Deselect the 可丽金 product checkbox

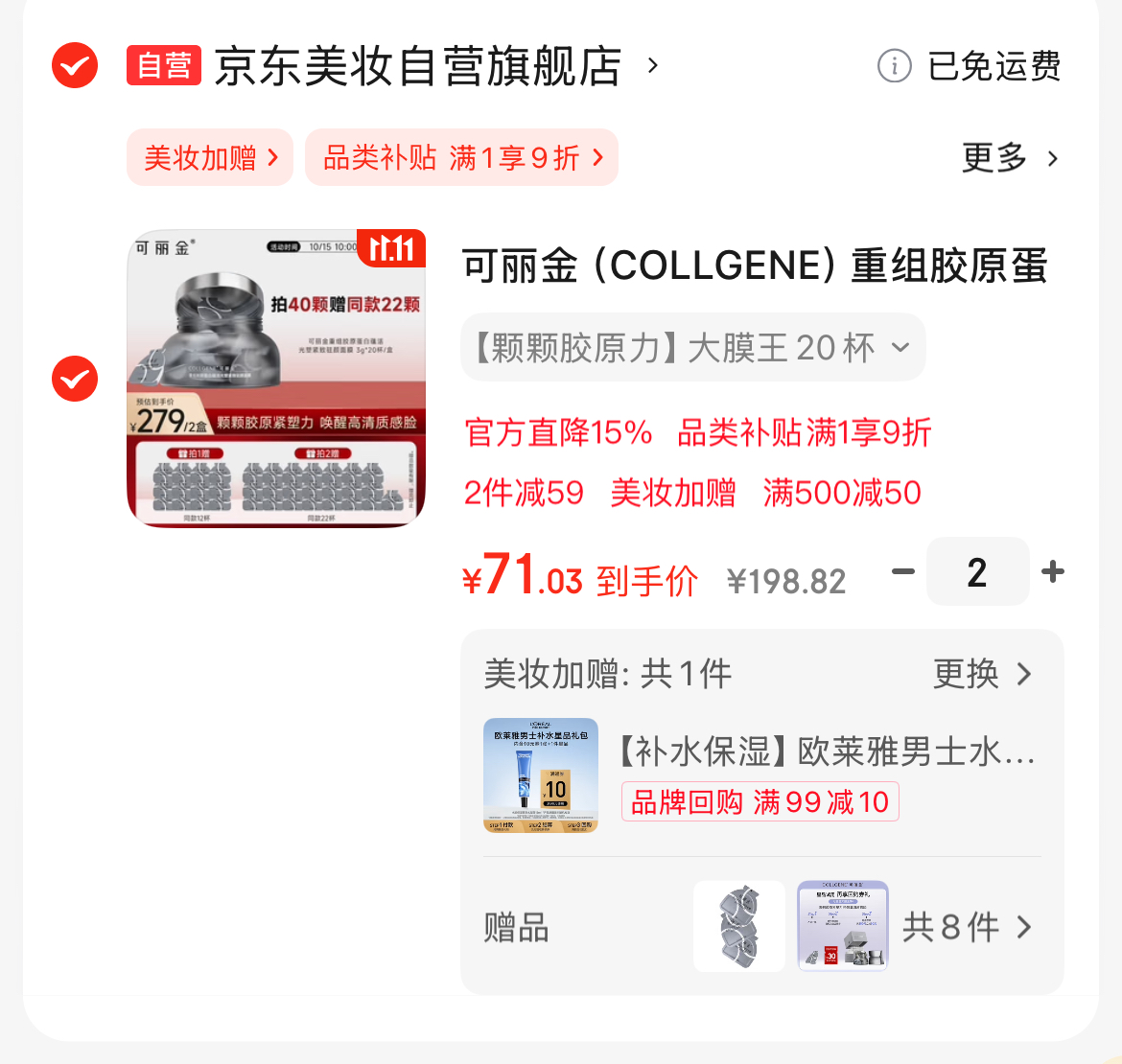(75, 379)
